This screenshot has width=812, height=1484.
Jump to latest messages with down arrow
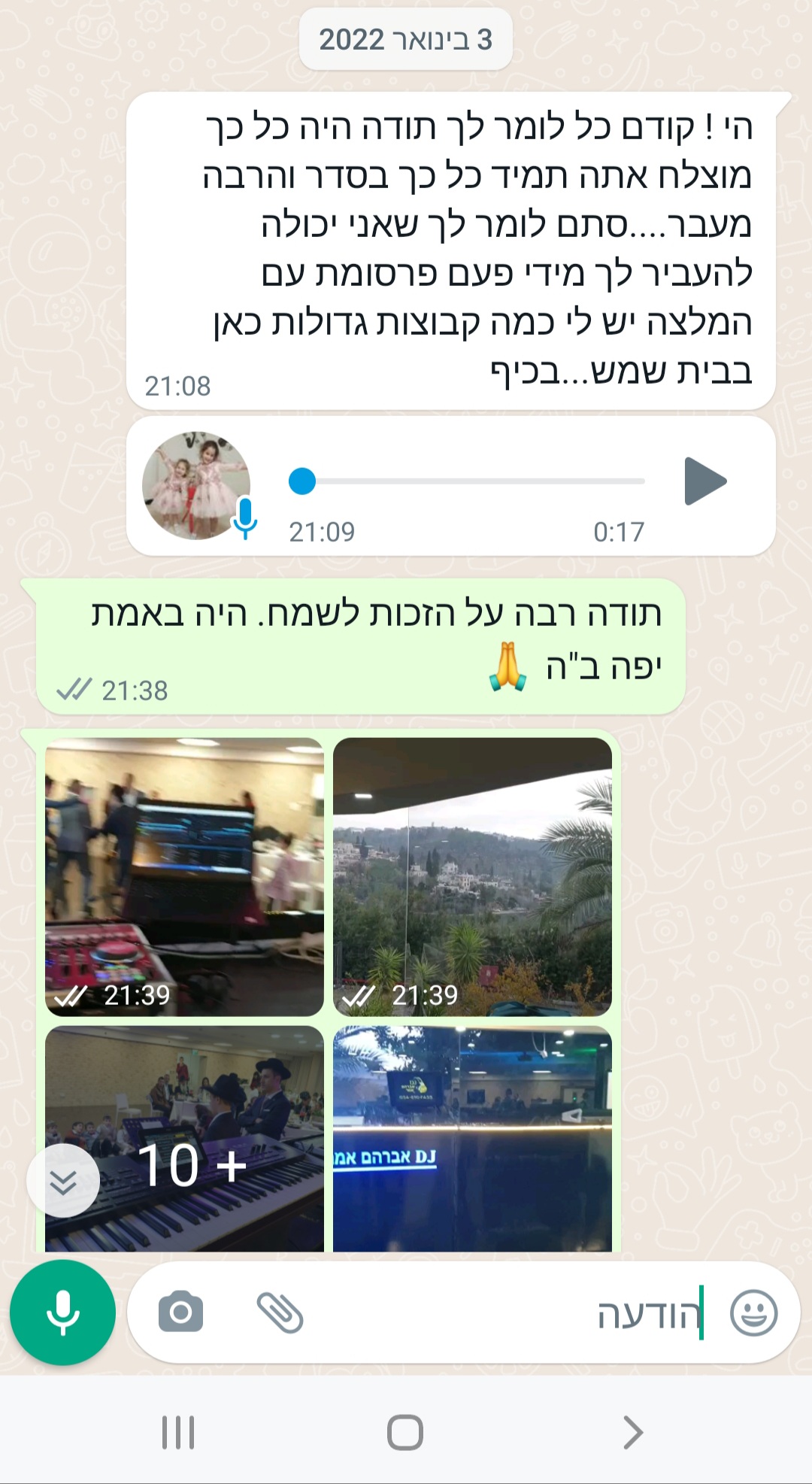63,1181
